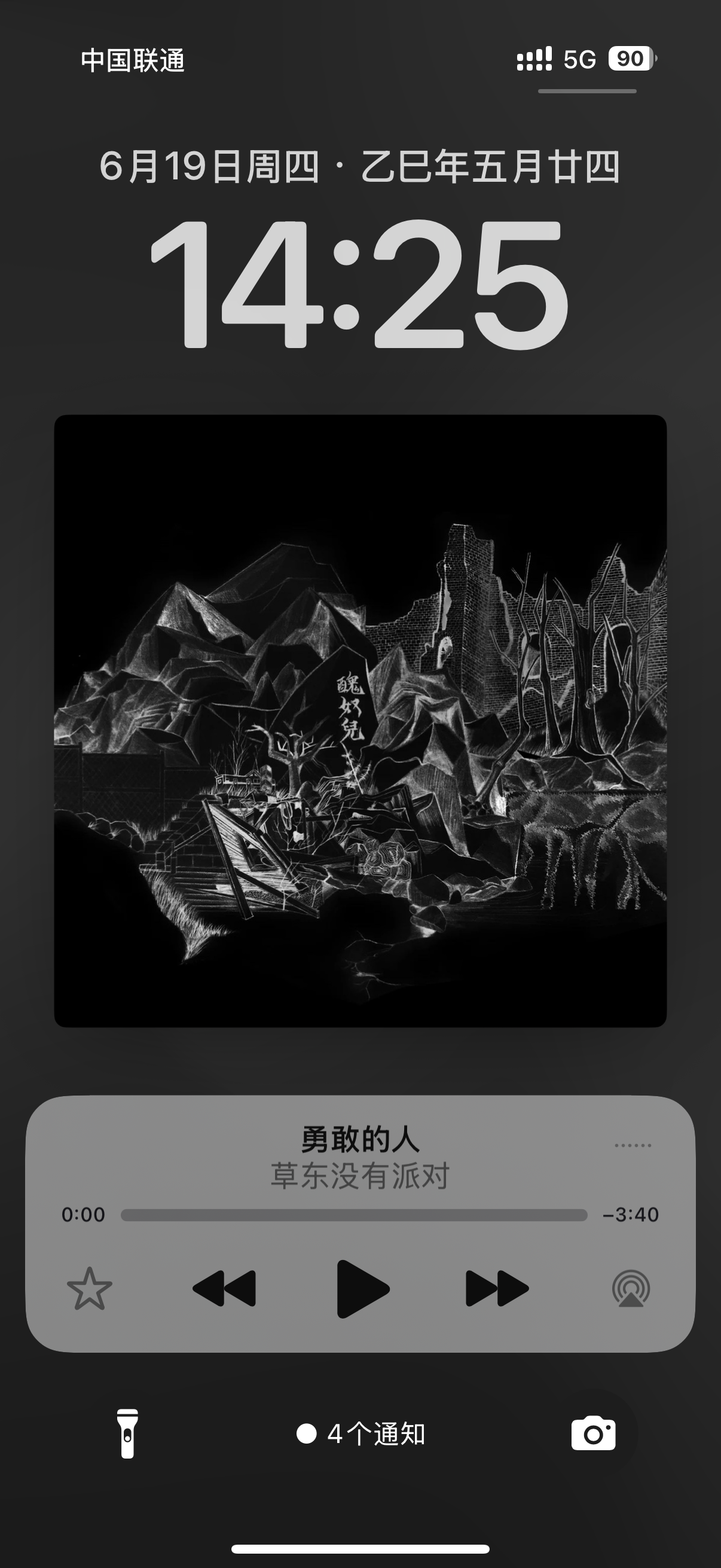721x1568 pixels.
Task: Favorite the song with the star icon
Action: [90, 1289]
